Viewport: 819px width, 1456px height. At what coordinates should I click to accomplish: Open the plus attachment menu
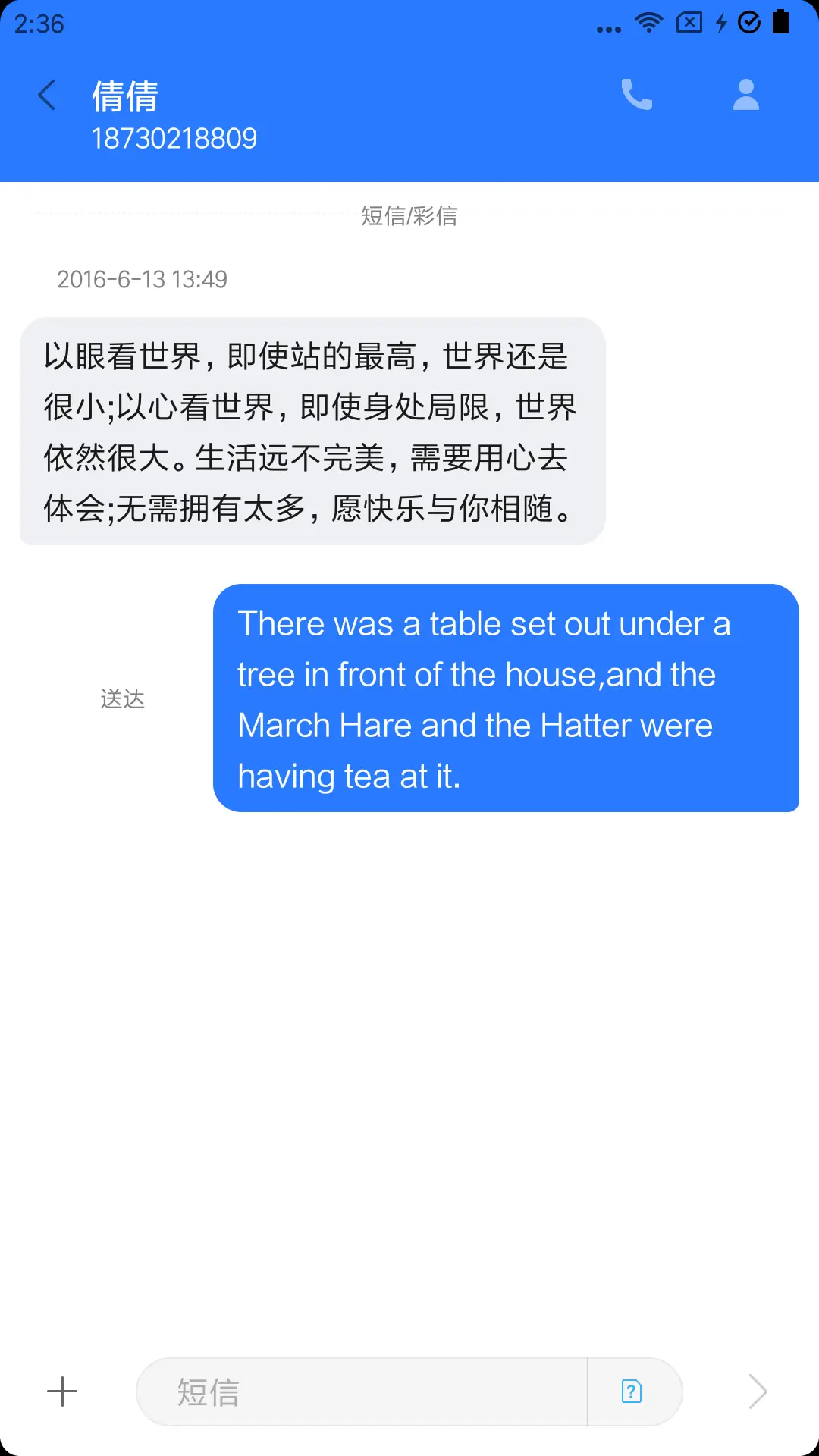(62, 1392)
